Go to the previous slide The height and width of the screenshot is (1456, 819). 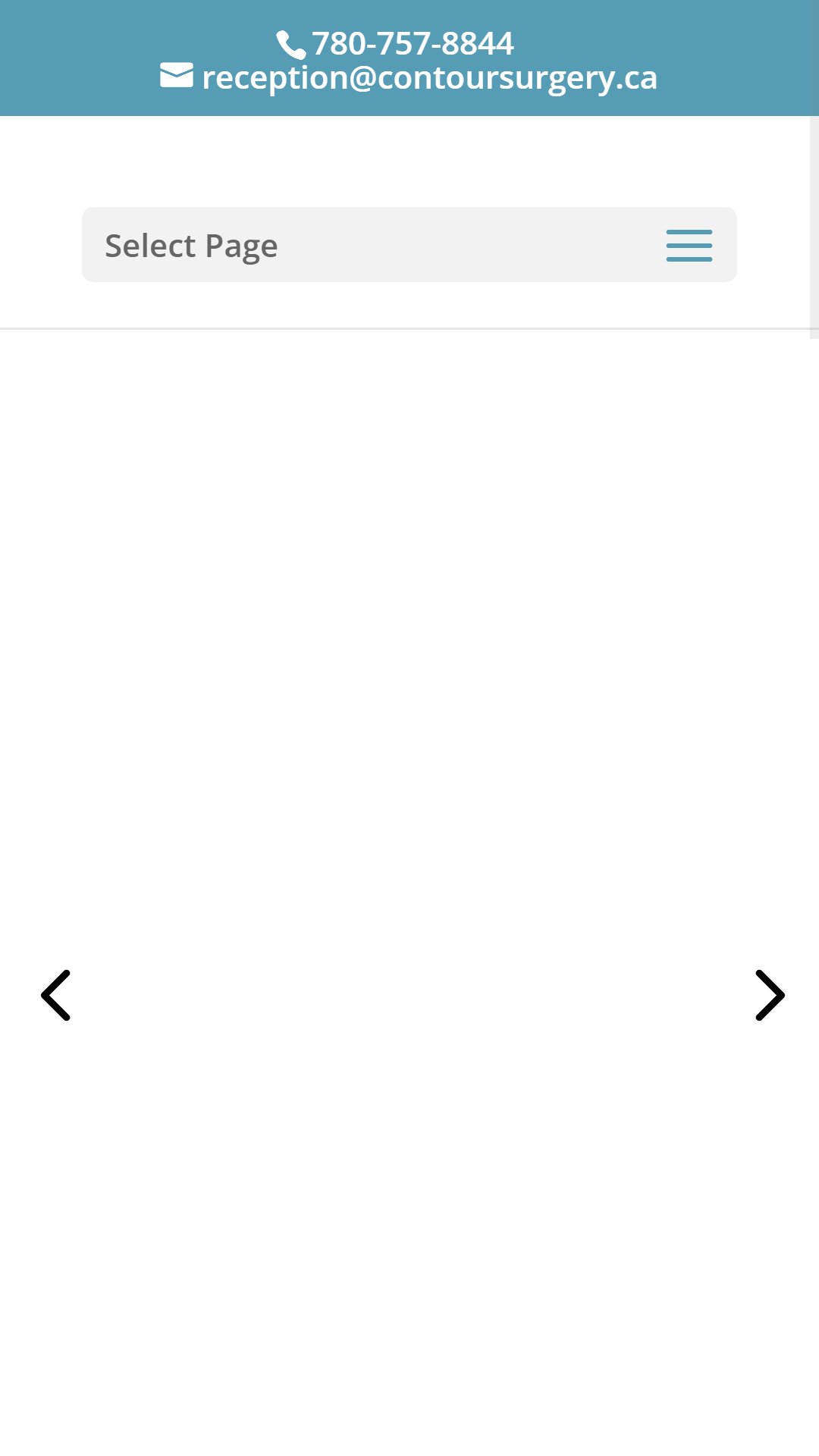tap(56, 995)
